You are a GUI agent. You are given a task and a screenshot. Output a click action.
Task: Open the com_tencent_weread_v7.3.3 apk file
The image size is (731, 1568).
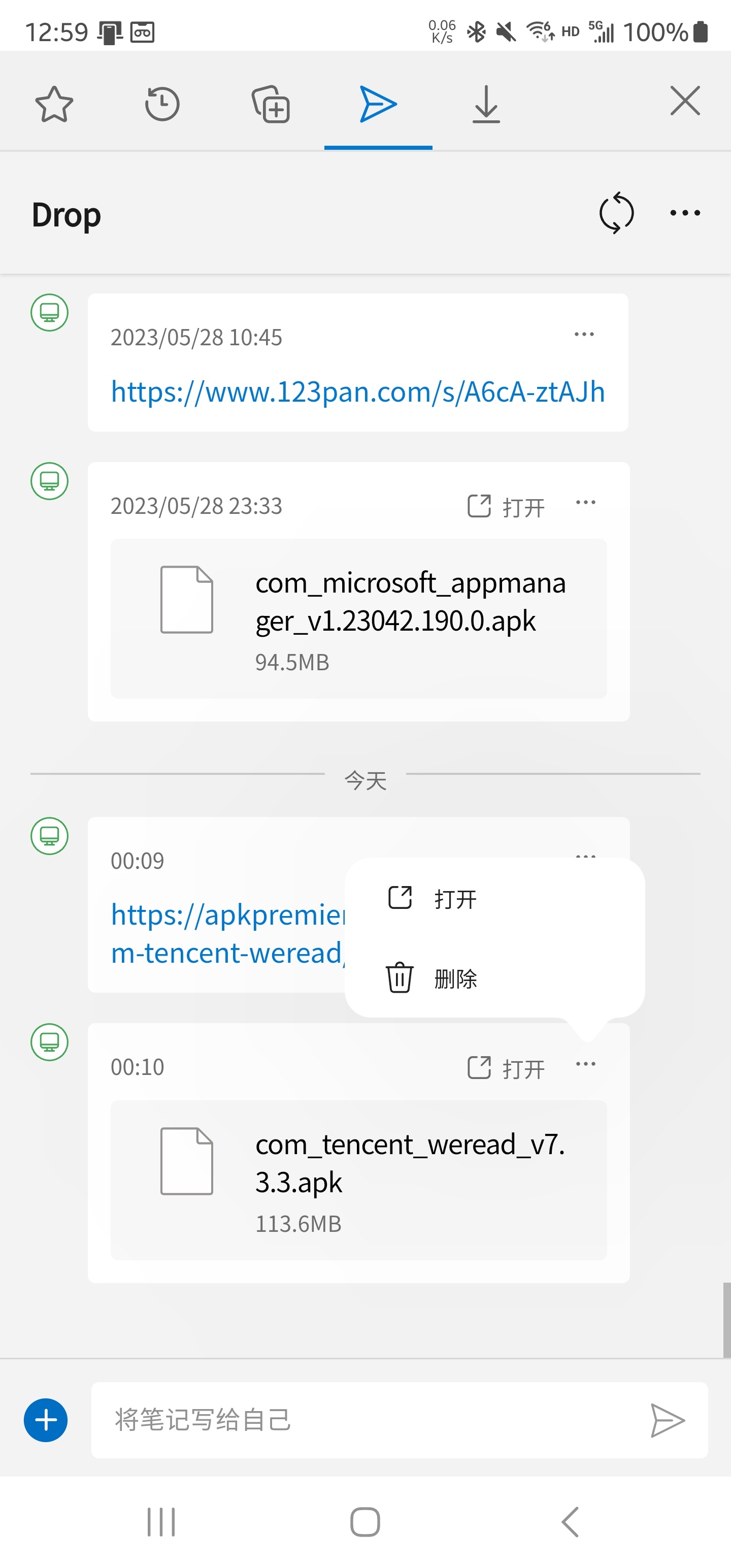[x=358, y=1179]
